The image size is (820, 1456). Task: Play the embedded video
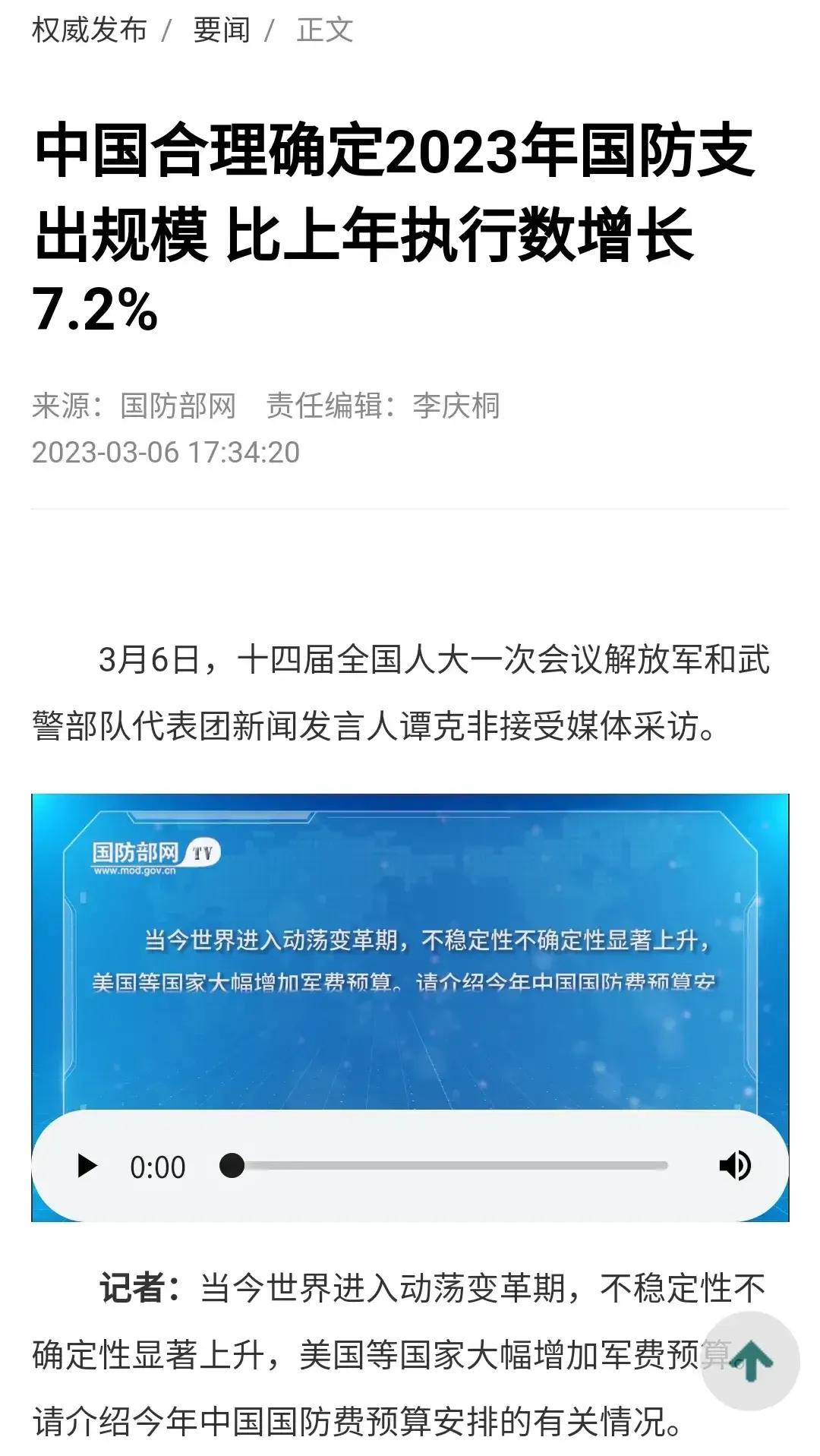click(x=87, y=1165)
